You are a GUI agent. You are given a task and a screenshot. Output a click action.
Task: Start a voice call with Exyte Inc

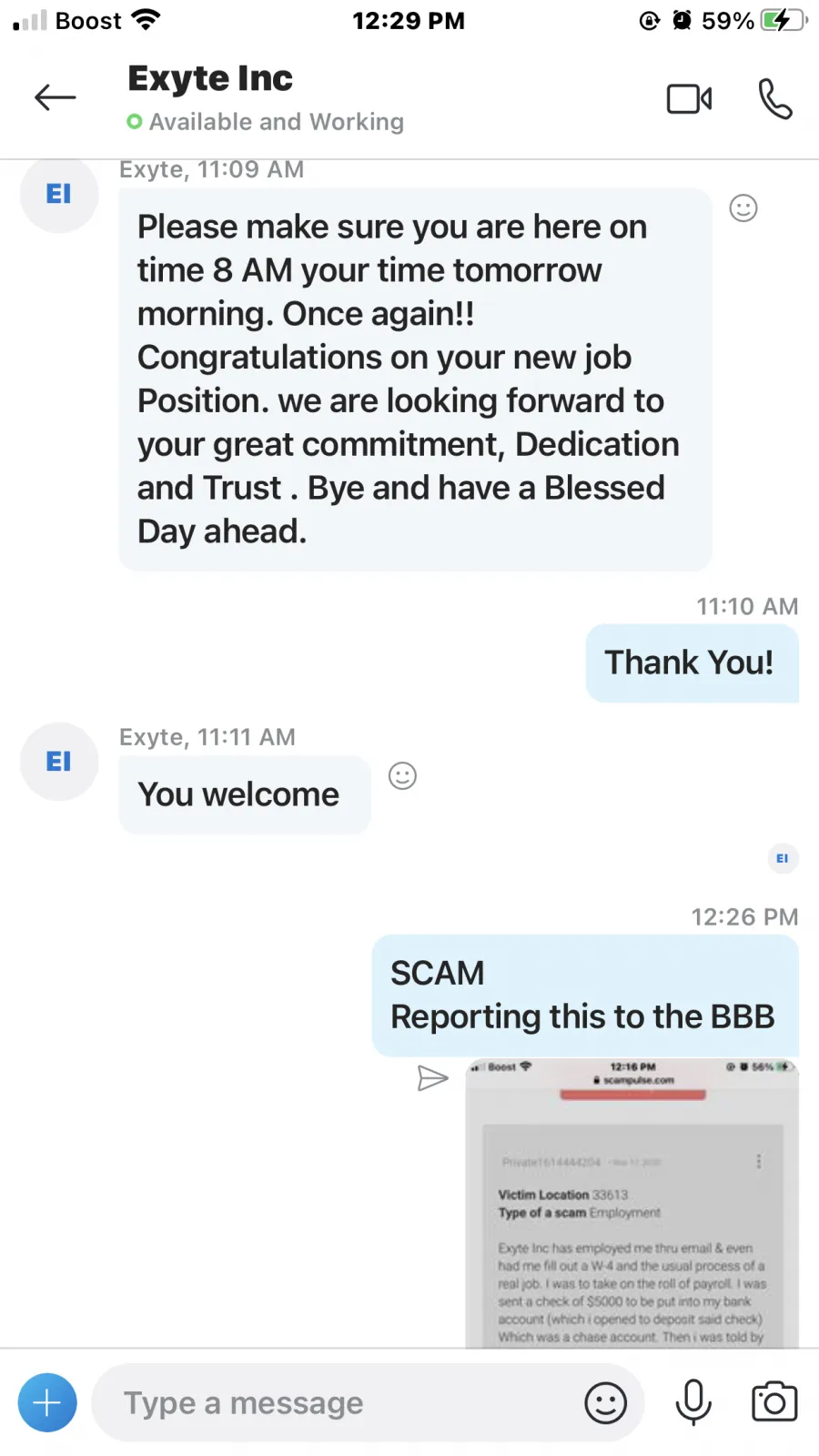coord(775,98)
